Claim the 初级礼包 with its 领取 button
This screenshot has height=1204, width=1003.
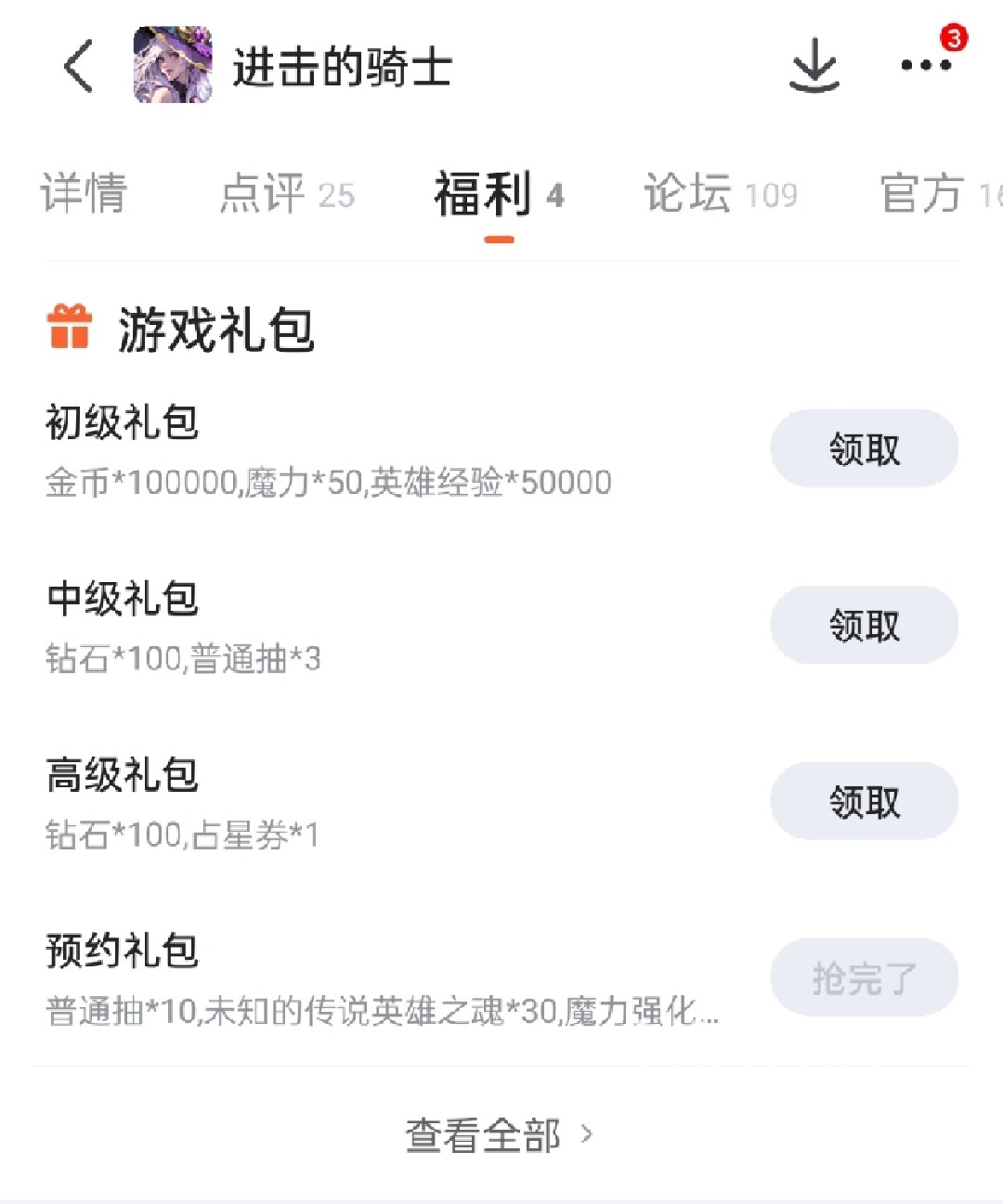(864, 449)
